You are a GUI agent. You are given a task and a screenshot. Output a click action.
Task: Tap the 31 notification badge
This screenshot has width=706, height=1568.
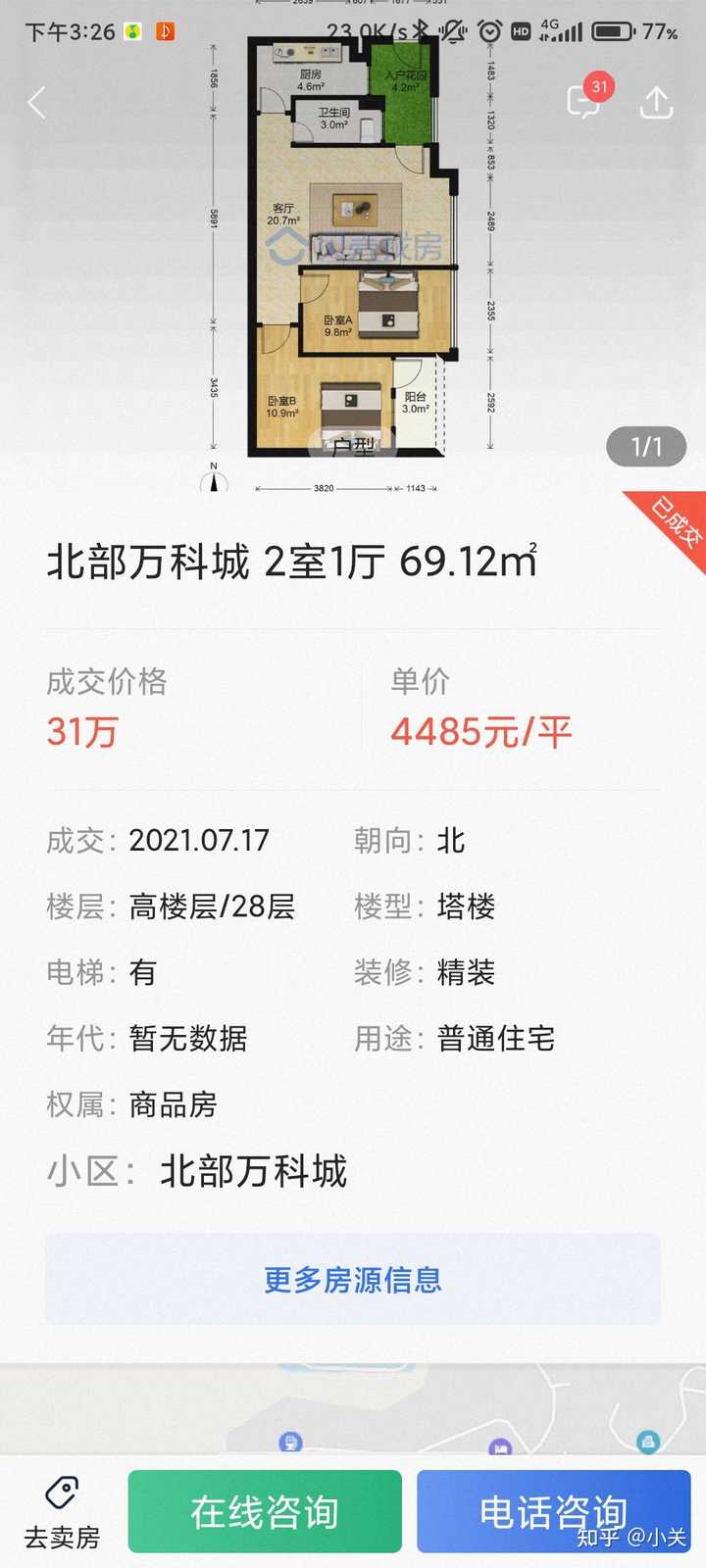[x=599, y=86]
